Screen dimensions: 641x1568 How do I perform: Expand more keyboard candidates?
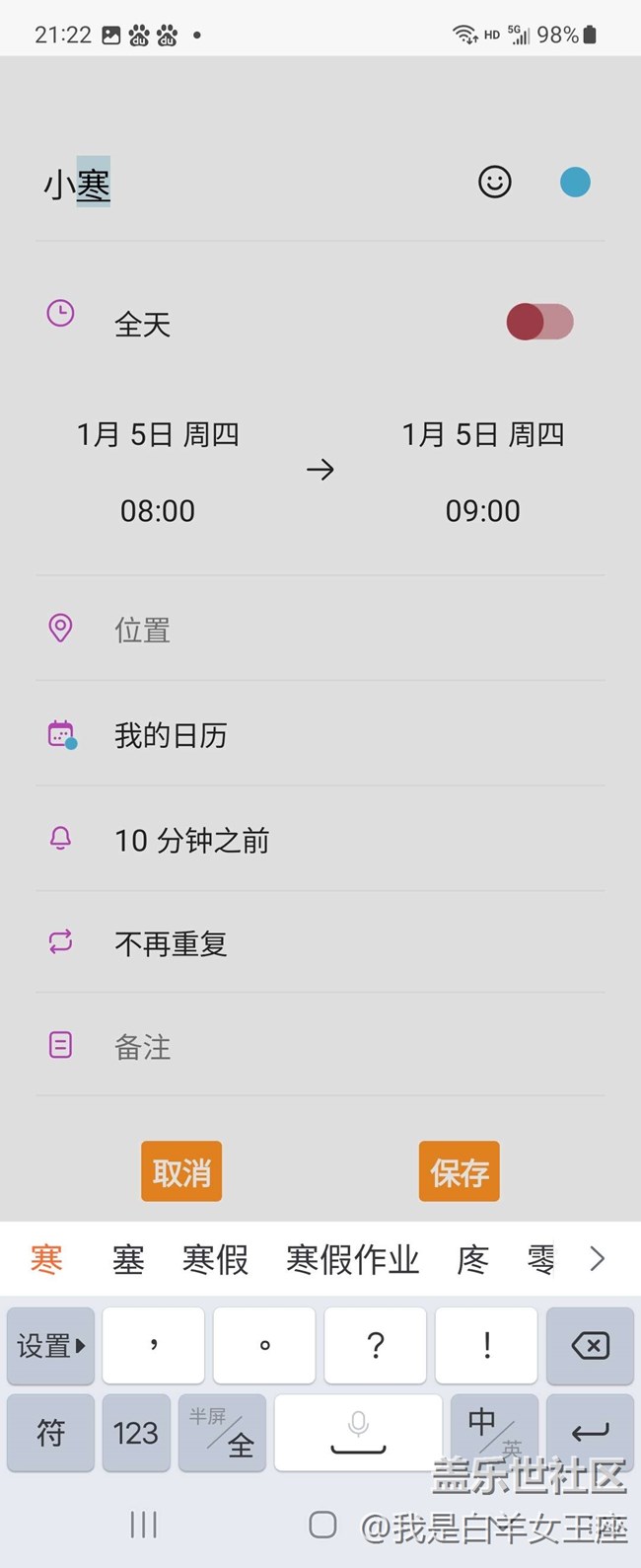pos(597,1258)
